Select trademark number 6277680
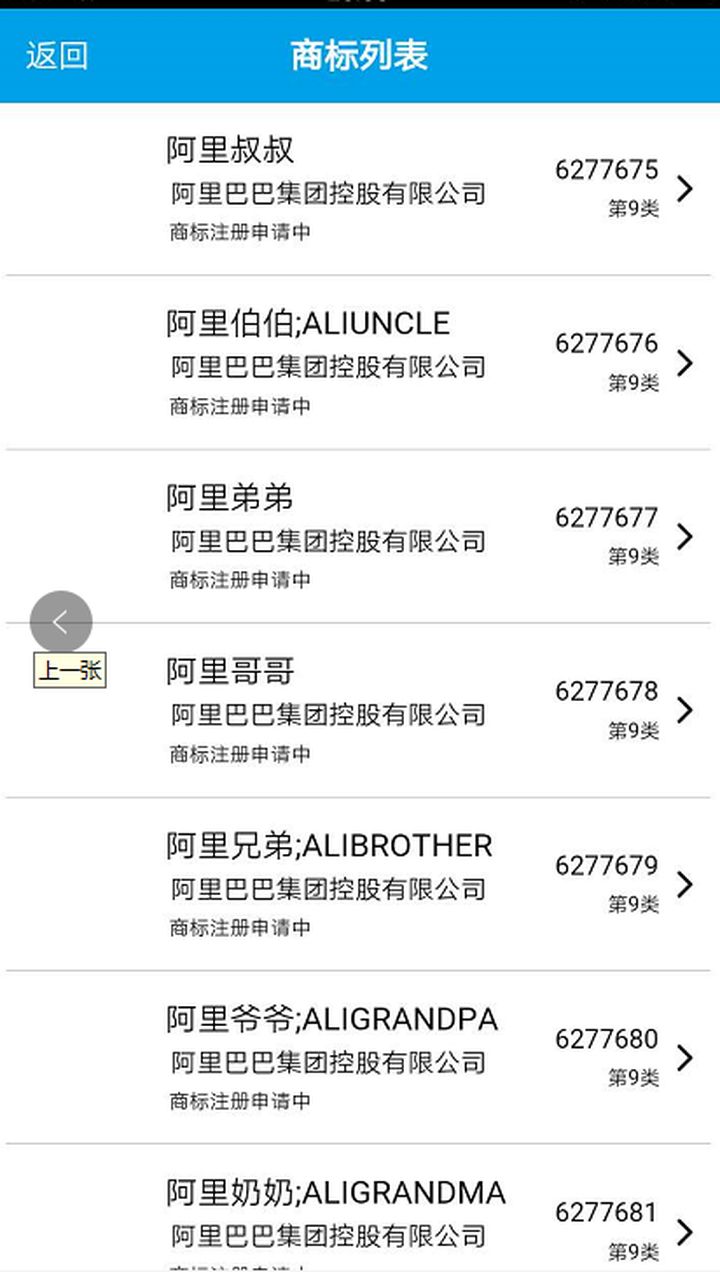The image size is (720, 1272). coord(607,1040)
